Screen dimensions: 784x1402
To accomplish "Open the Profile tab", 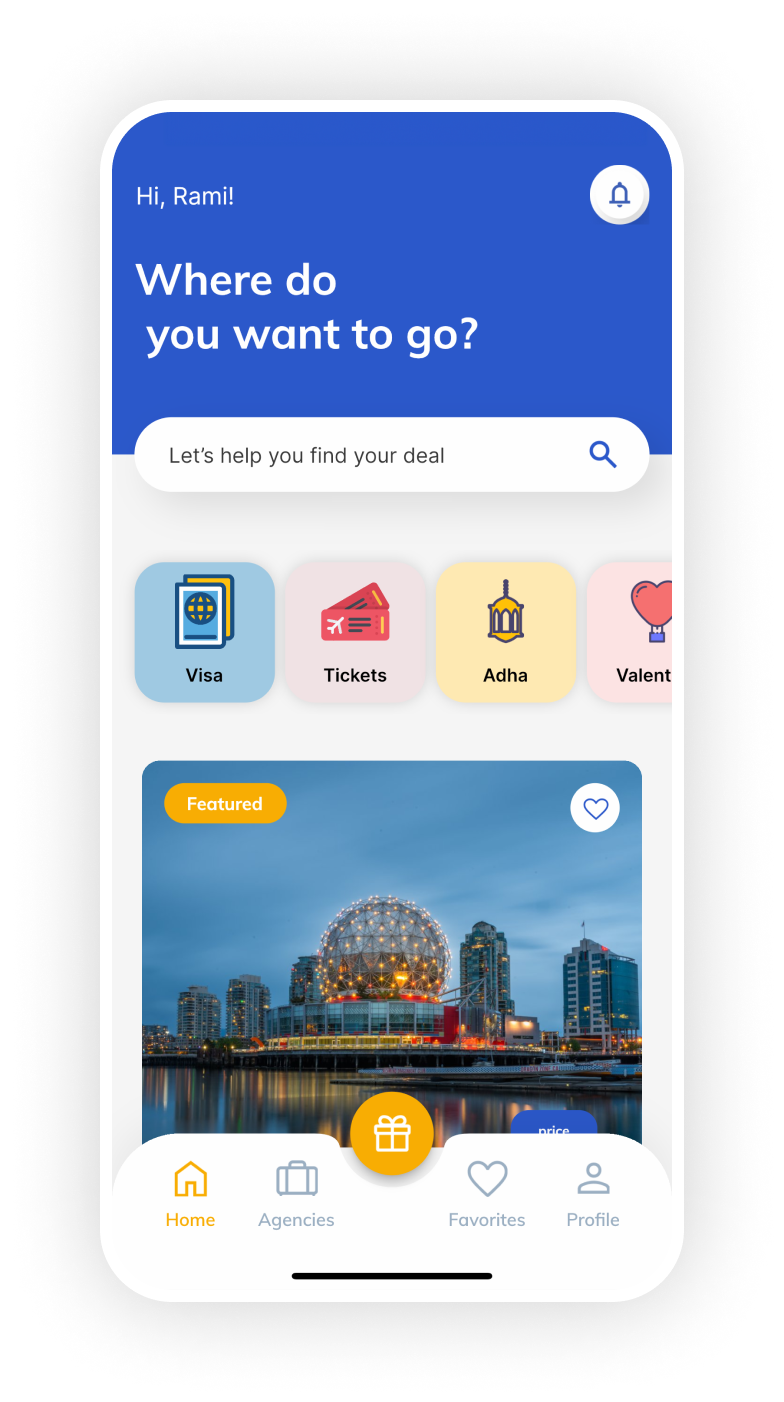I will 593,1194.
